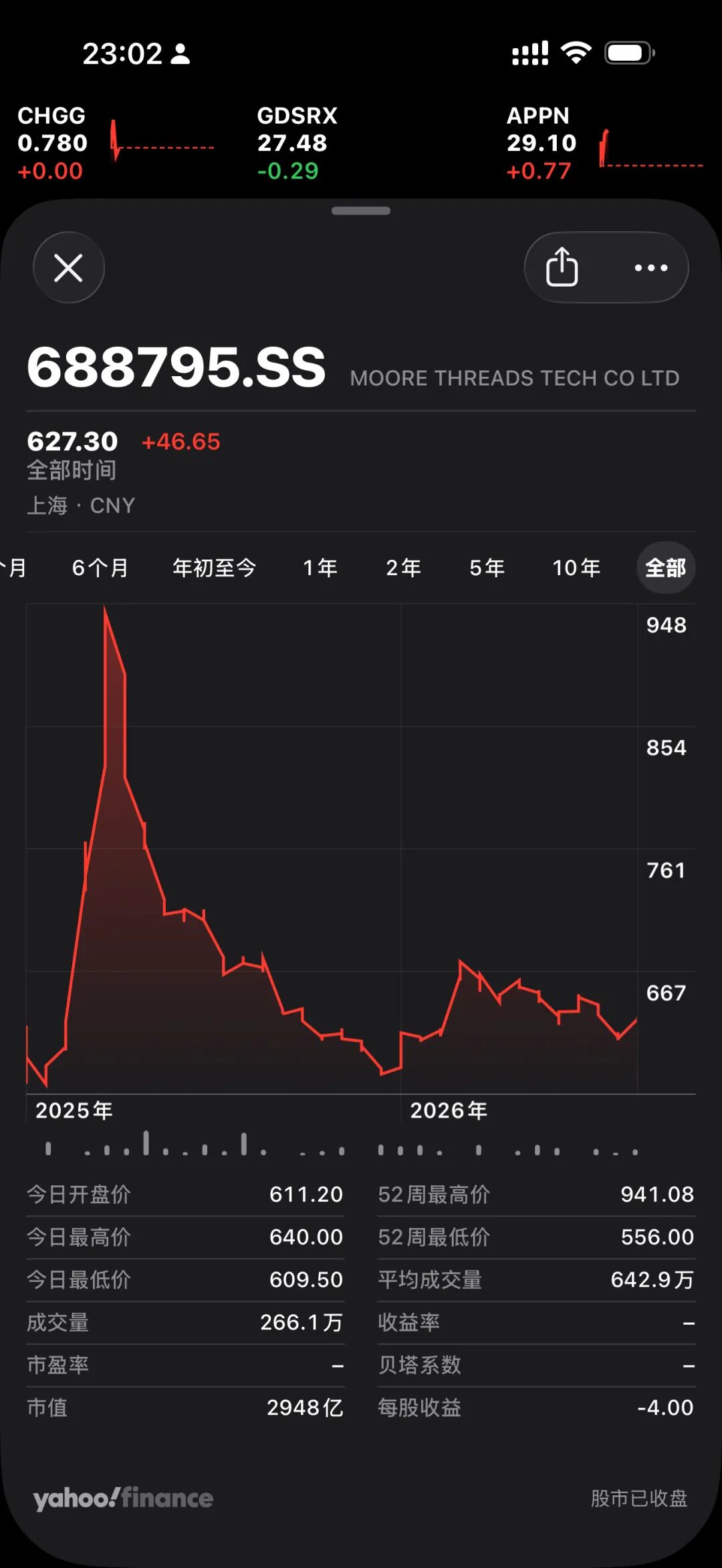Image resolution: width=722 pixels, height=1568 pixels.
Task: Open Yahoo Finance source link
Action: point(123,1499)
